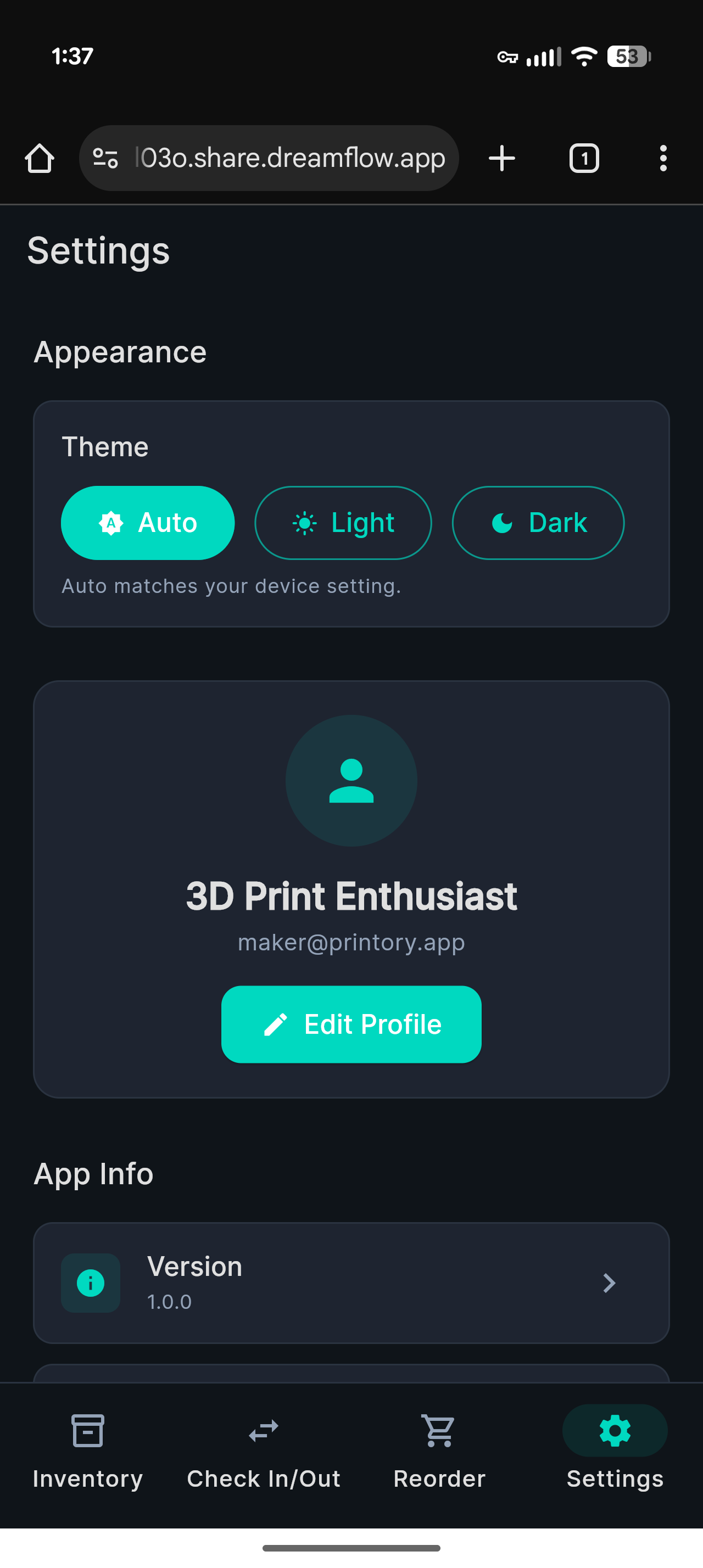Select the Auto theme option
The height and width of the screenshot is (1568, 703).
147,522
